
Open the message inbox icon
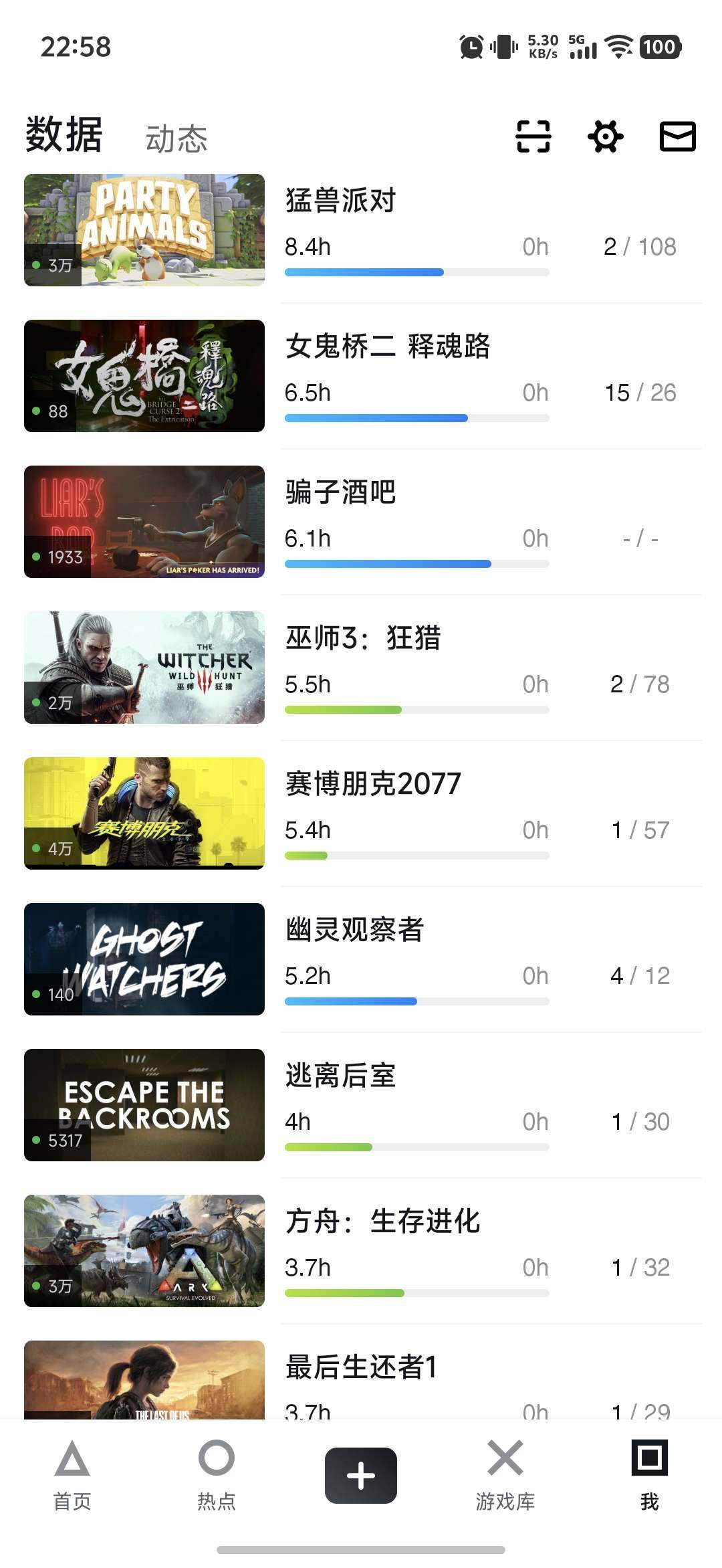pos(677,136)
